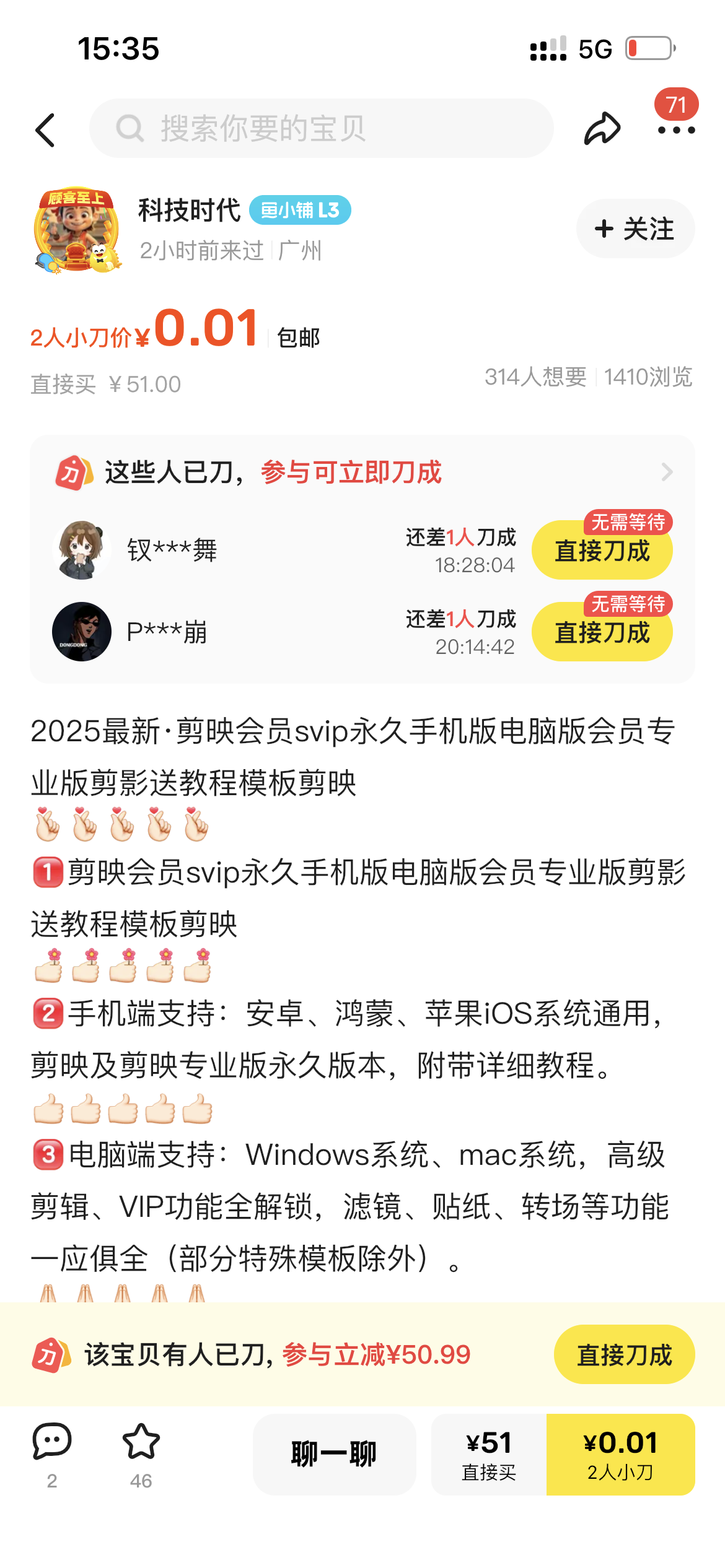Open 钗***舞 user avatar profile

(82, 550)
